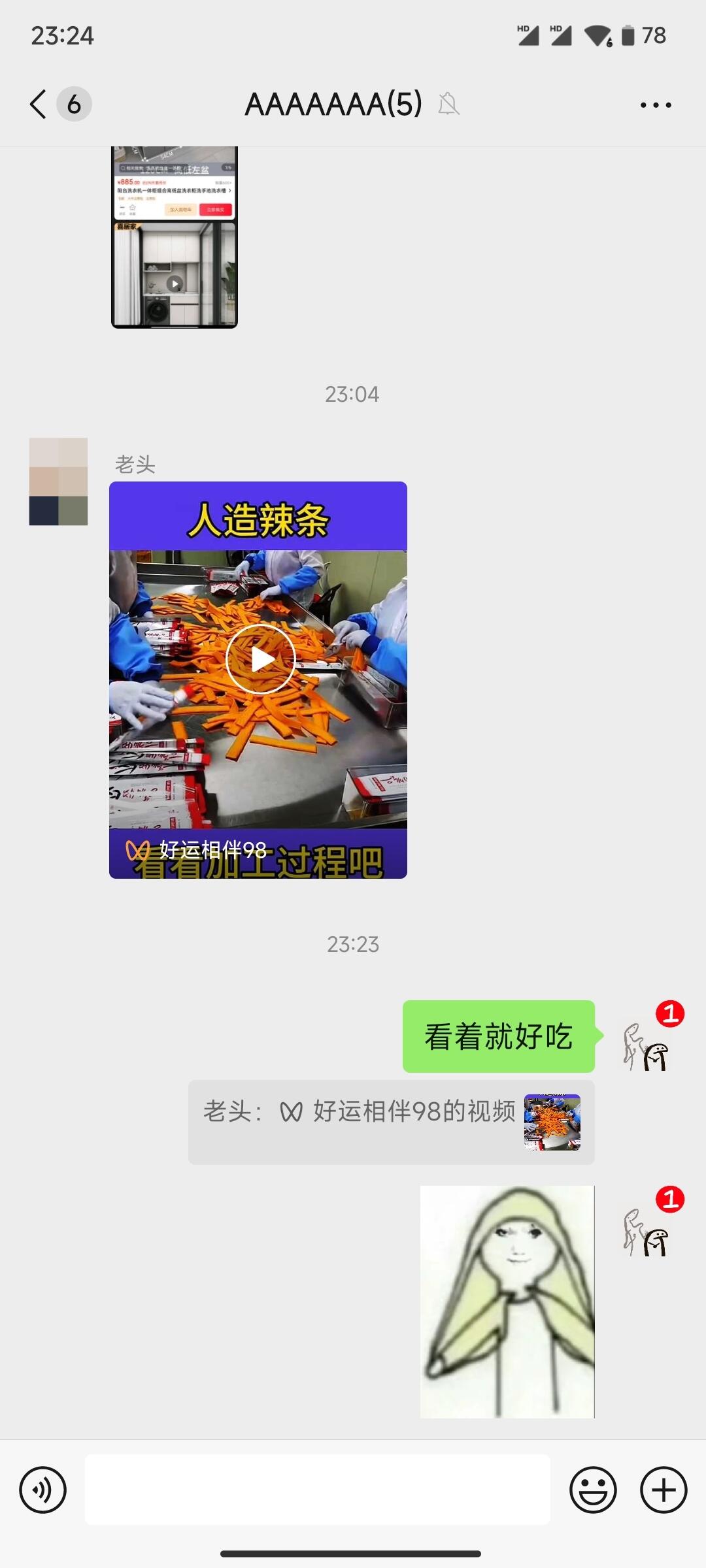Open the emoji picker

[x=593, y=1490]
